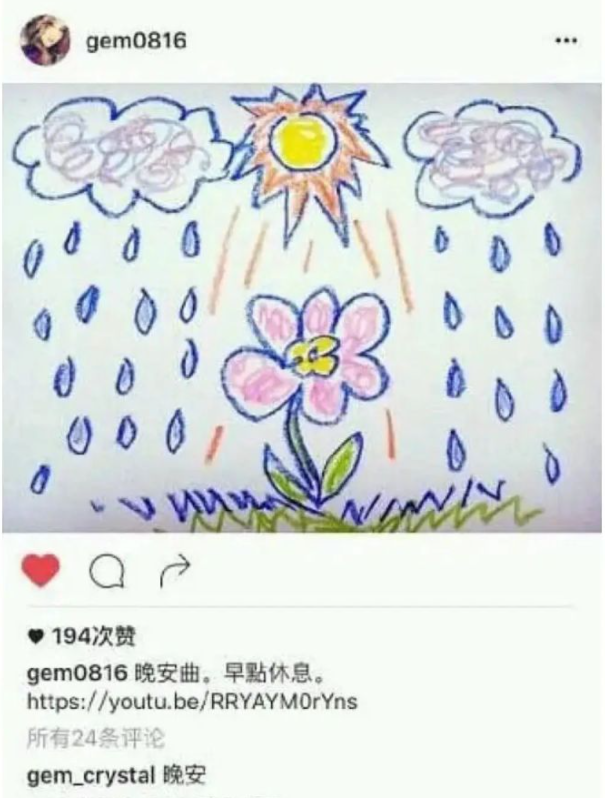
Task: View the list of 194 likes
Action: [x=82, y=638]
